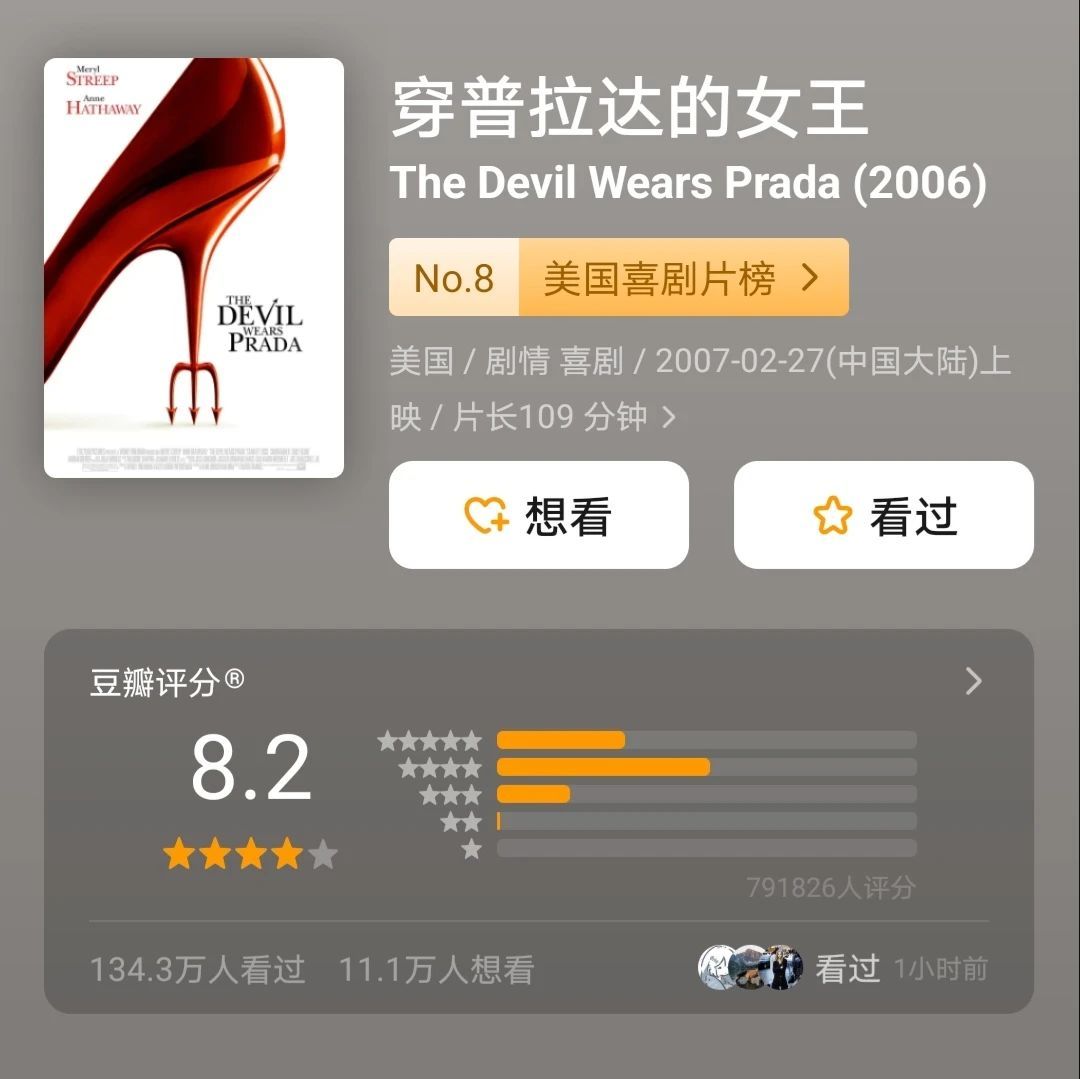Screen dimensions: 1080x1079
Task: Open the 豆瓣评分 rating details chevron
Action: click(x=973, y=682)
